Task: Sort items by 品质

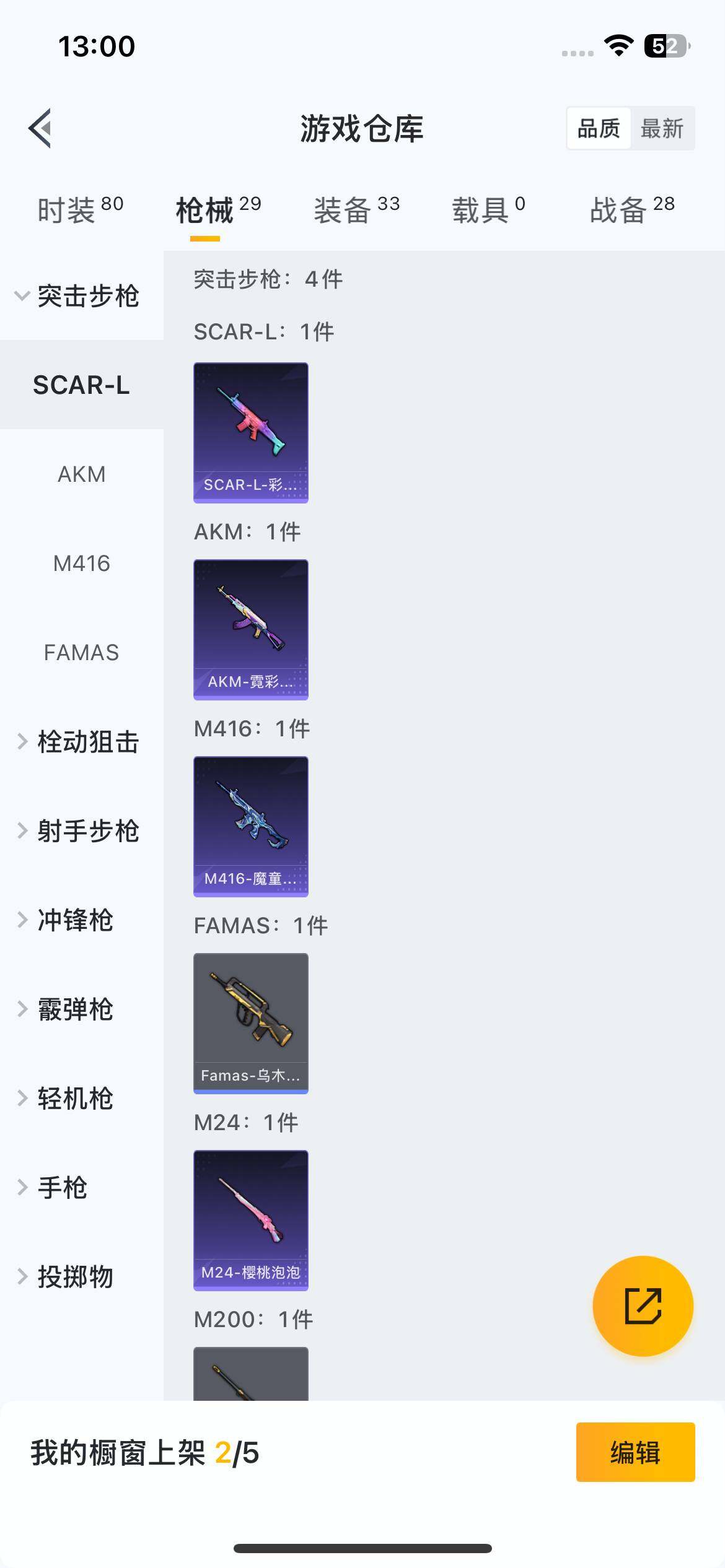Action: 599,129
